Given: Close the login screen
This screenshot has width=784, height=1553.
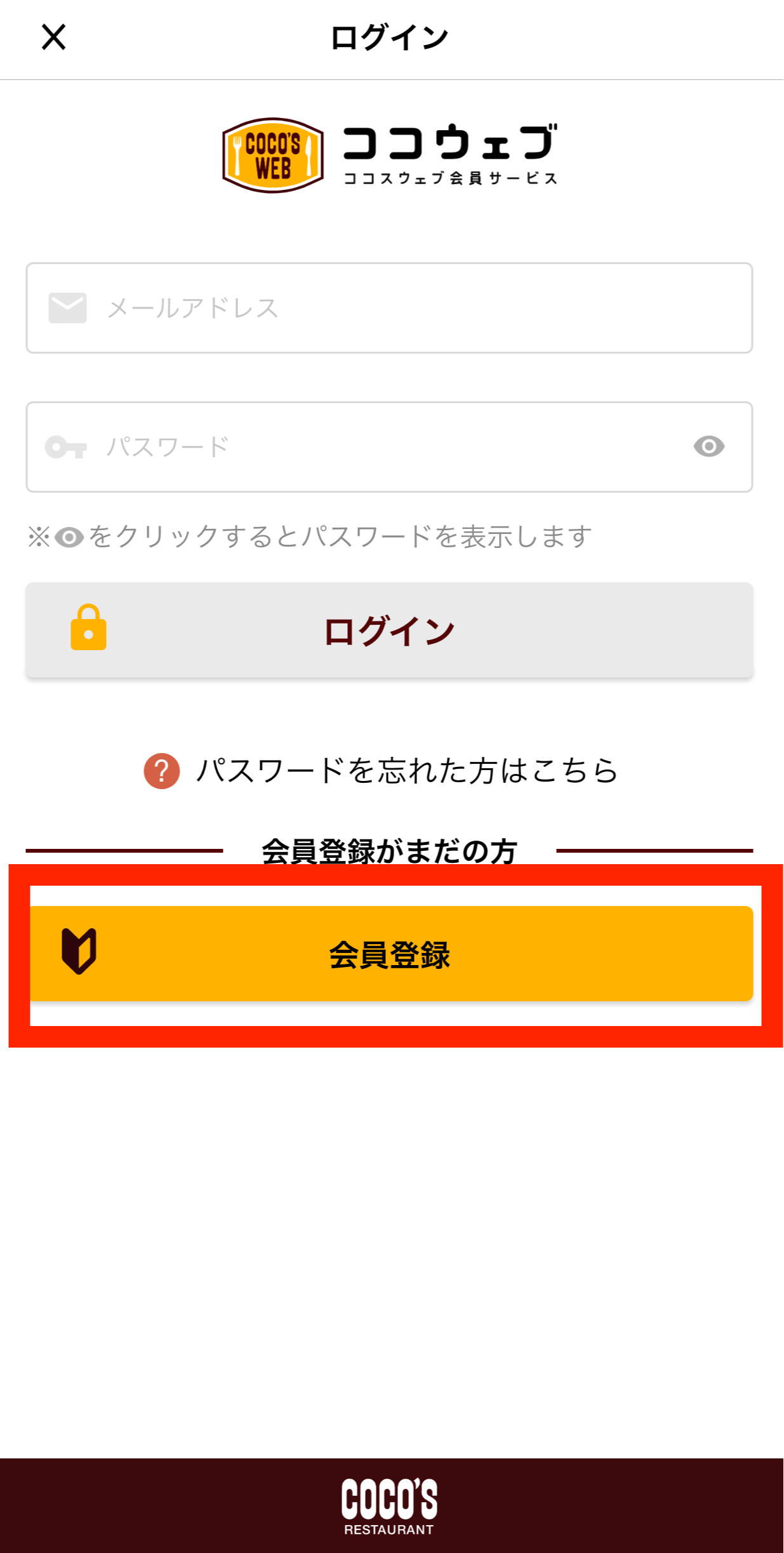Looking at the screenshot, I should 54,37.
